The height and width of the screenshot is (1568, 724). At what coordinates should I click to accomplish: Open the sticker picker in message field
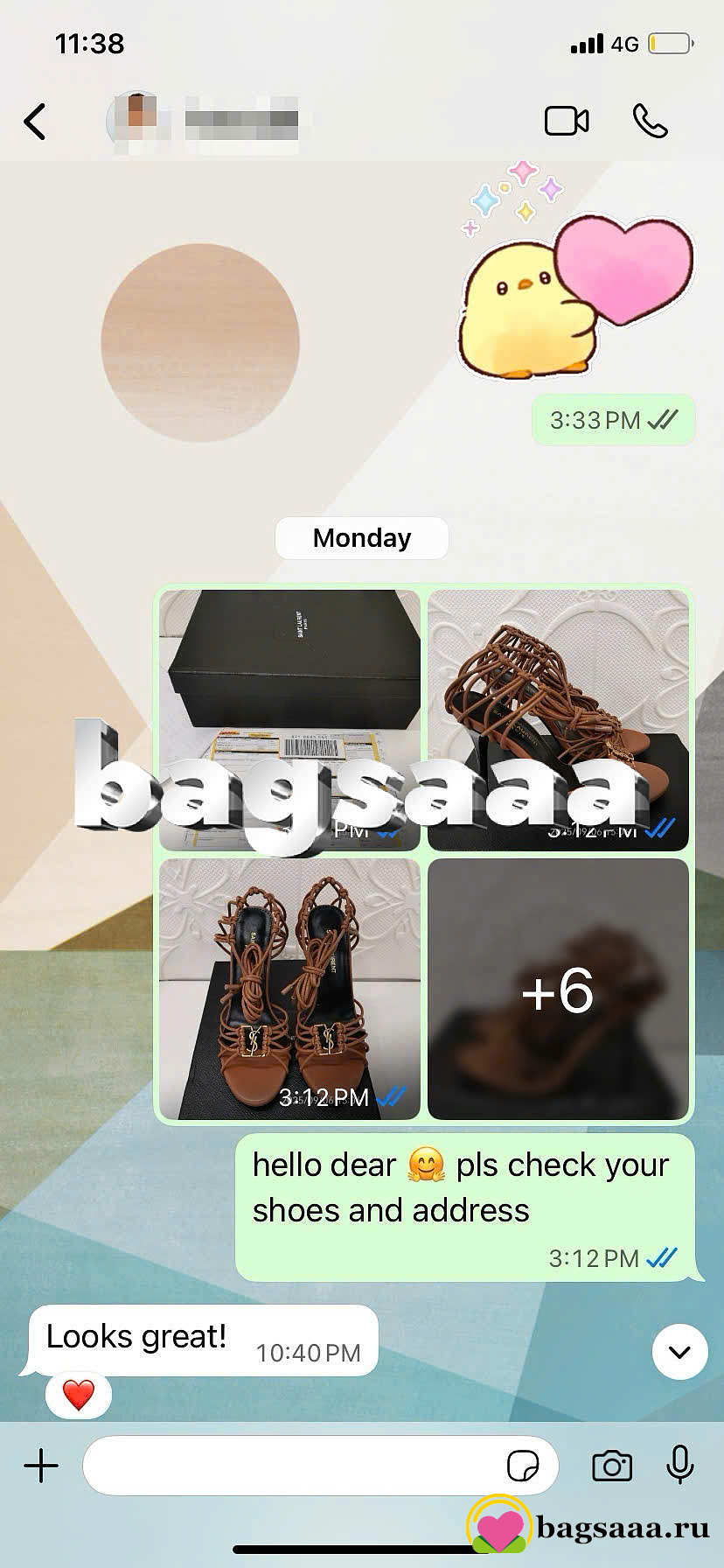(523, 1465)
